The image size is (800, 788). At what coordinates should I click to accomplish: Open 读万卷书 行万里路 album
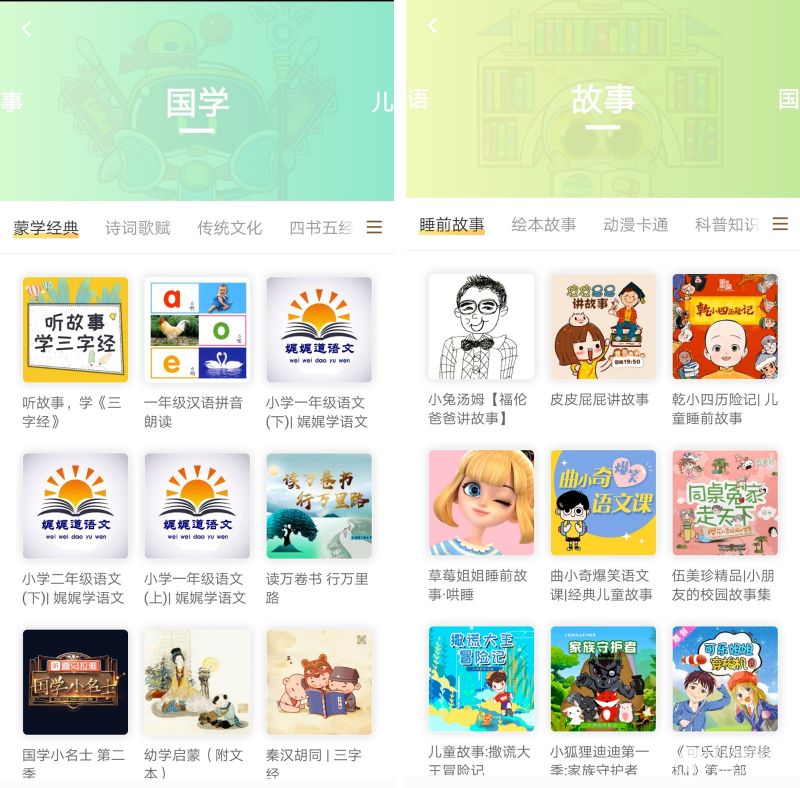319,506
